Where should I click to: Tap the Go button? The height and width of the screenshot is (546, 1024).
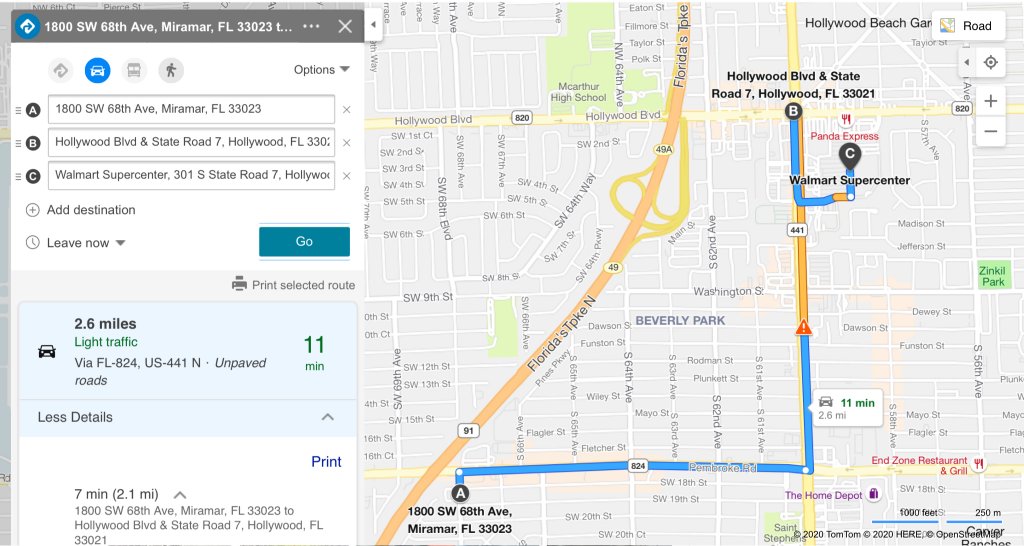(304, 242)
